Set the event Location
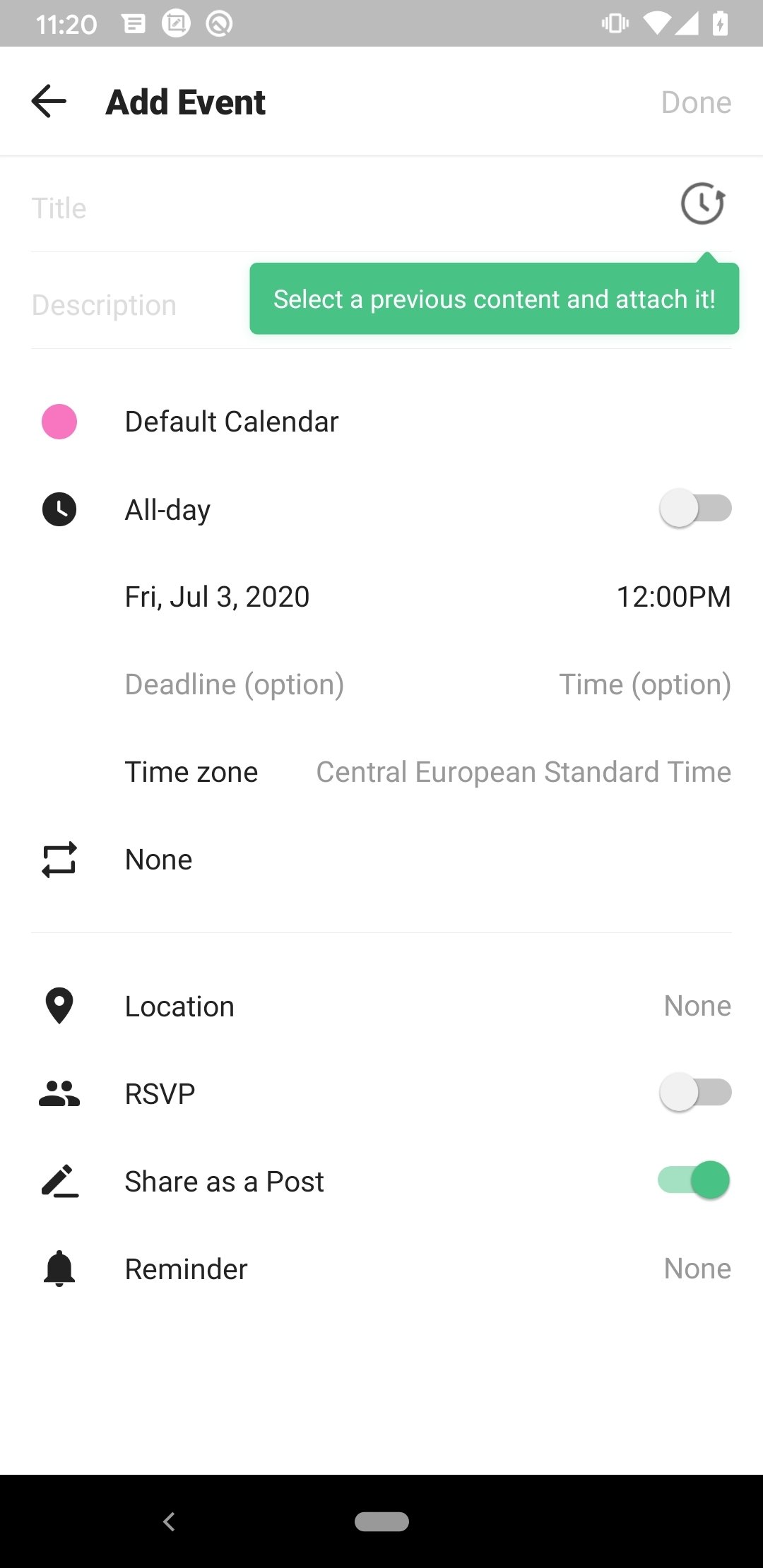The height and width of the screenshot is (1568, 763). [381, 1006]
